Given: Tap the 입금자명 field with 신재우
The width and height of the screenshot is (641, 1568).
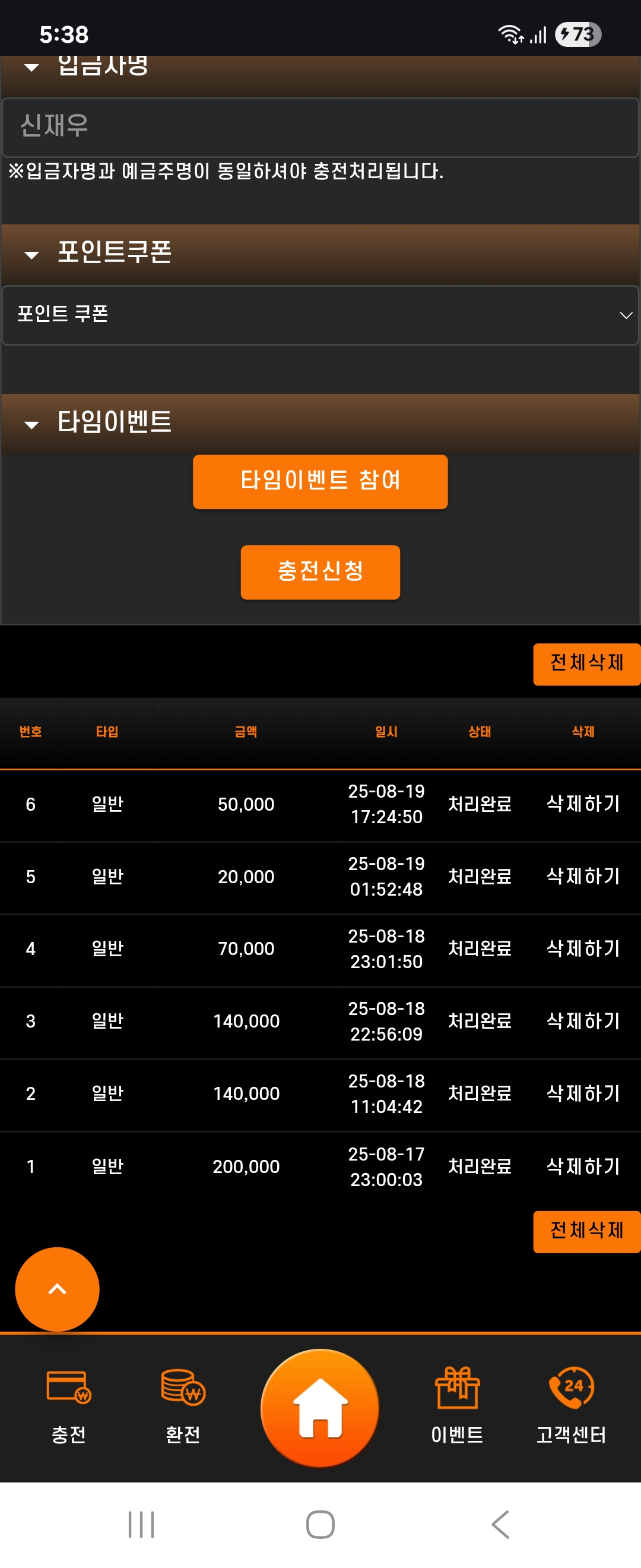Looking at the screenshot, I should [x=320, y=127].
